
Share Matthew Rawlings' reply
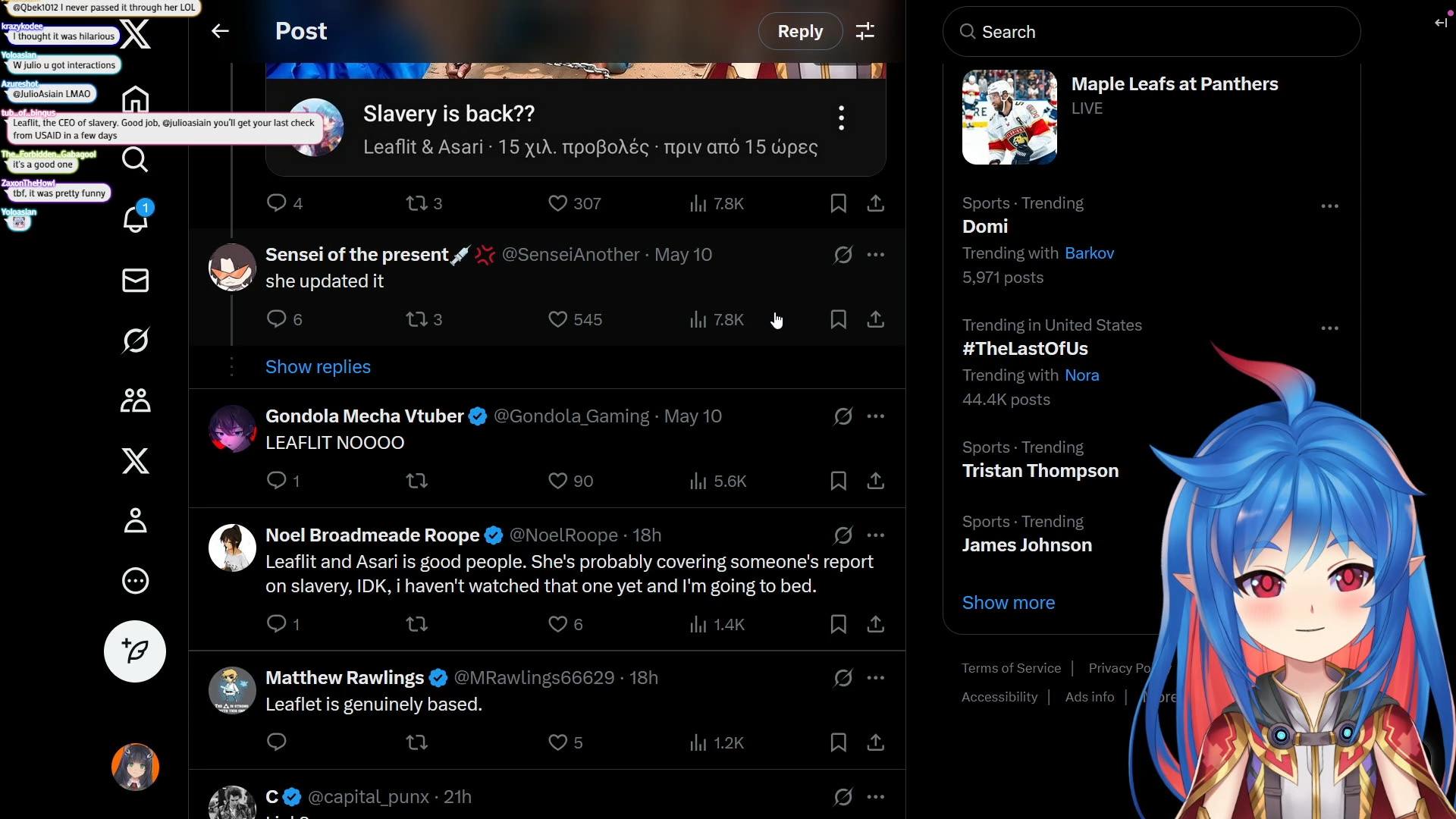(875, 742)
